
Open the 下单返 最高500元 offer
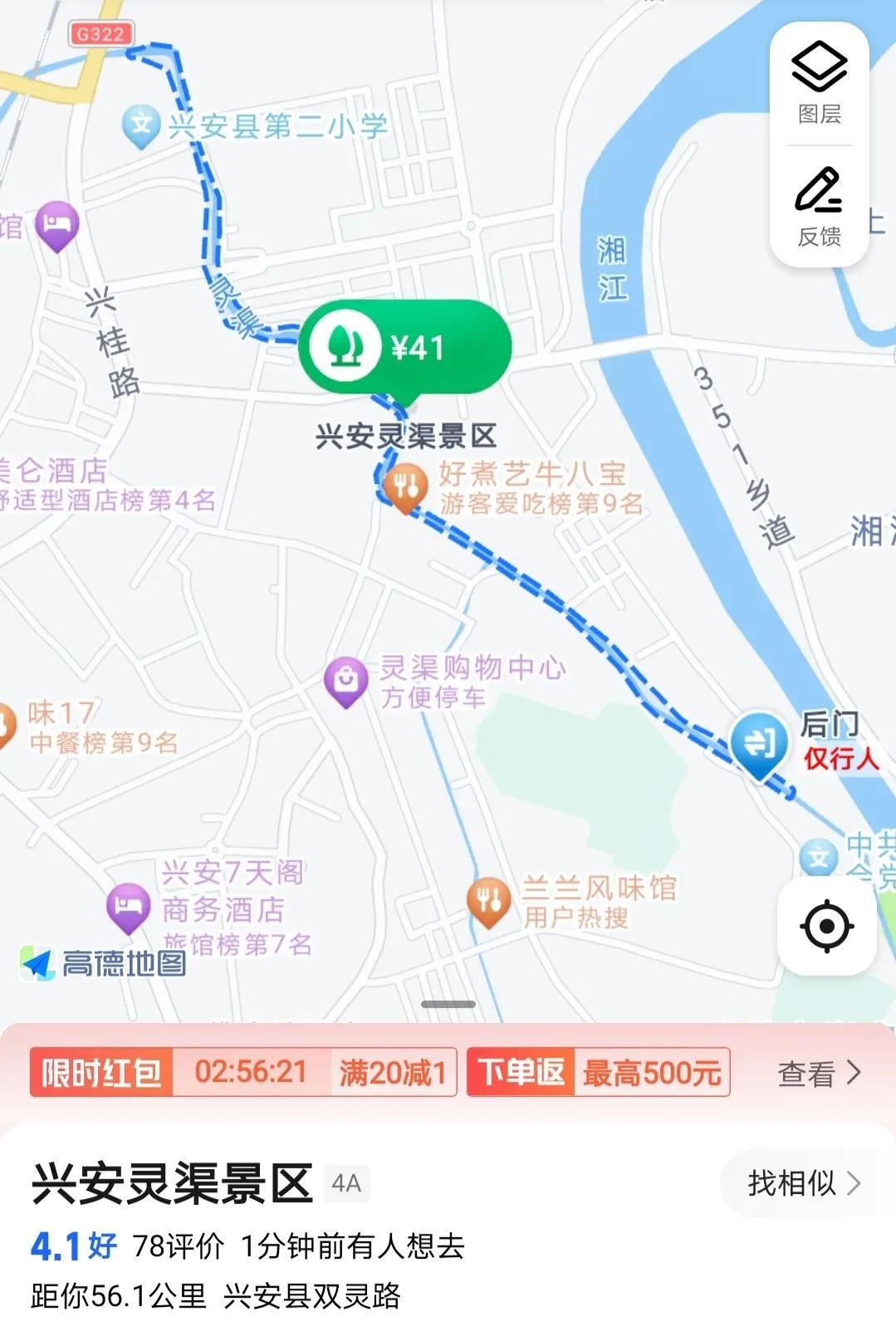pos(598,1073)
